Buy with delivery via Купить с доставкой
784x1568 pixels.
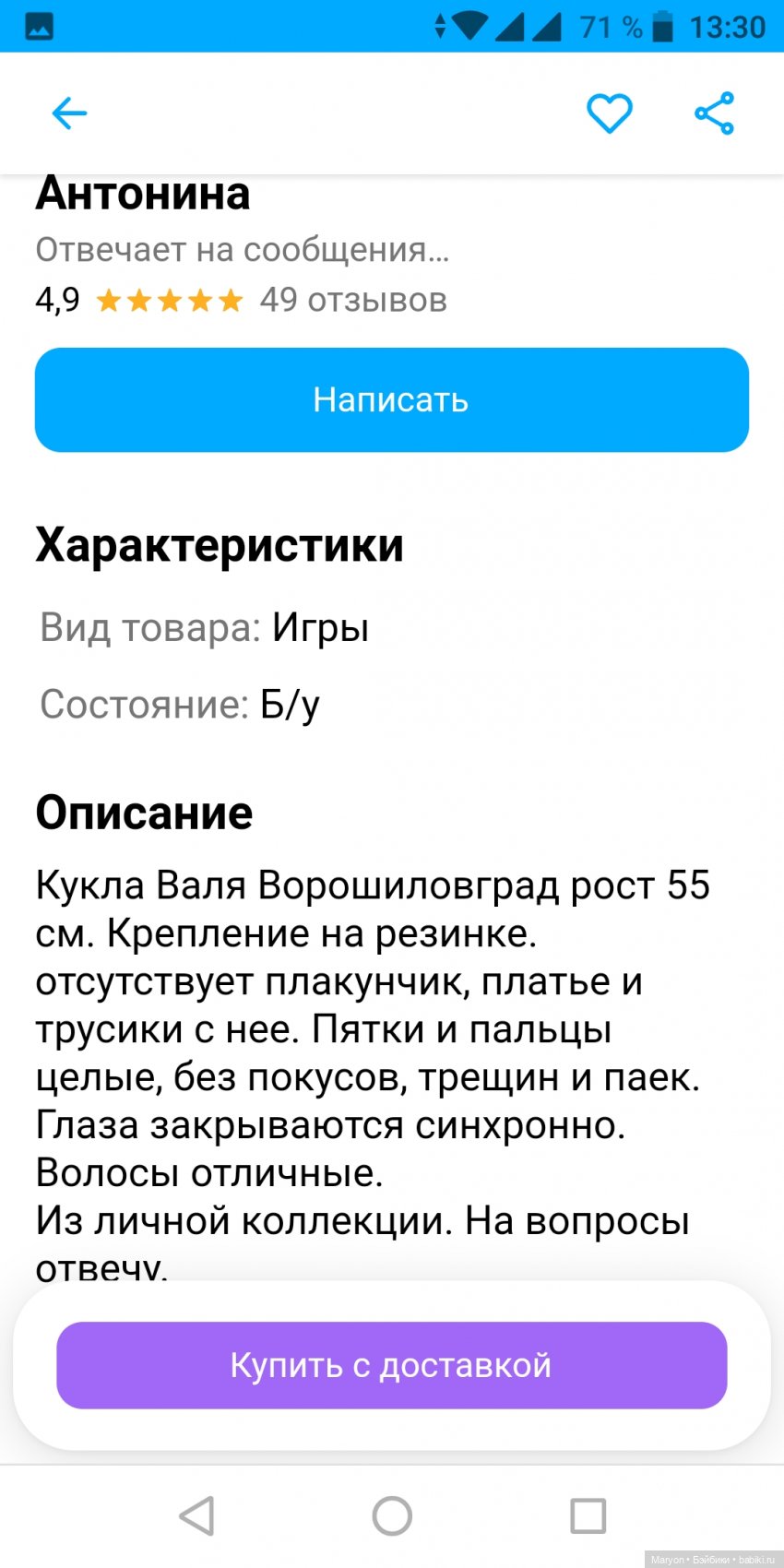(391, 1365)
